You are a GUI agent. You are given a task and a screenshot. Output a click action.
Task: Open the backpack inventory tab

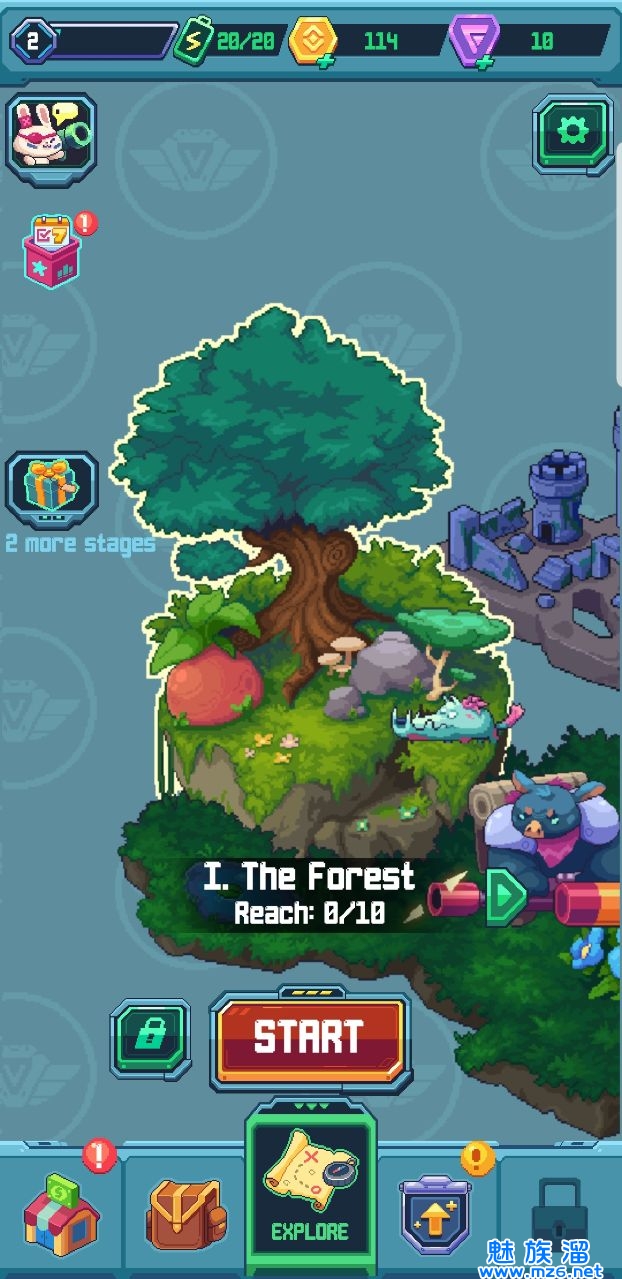click(186, 1213)
